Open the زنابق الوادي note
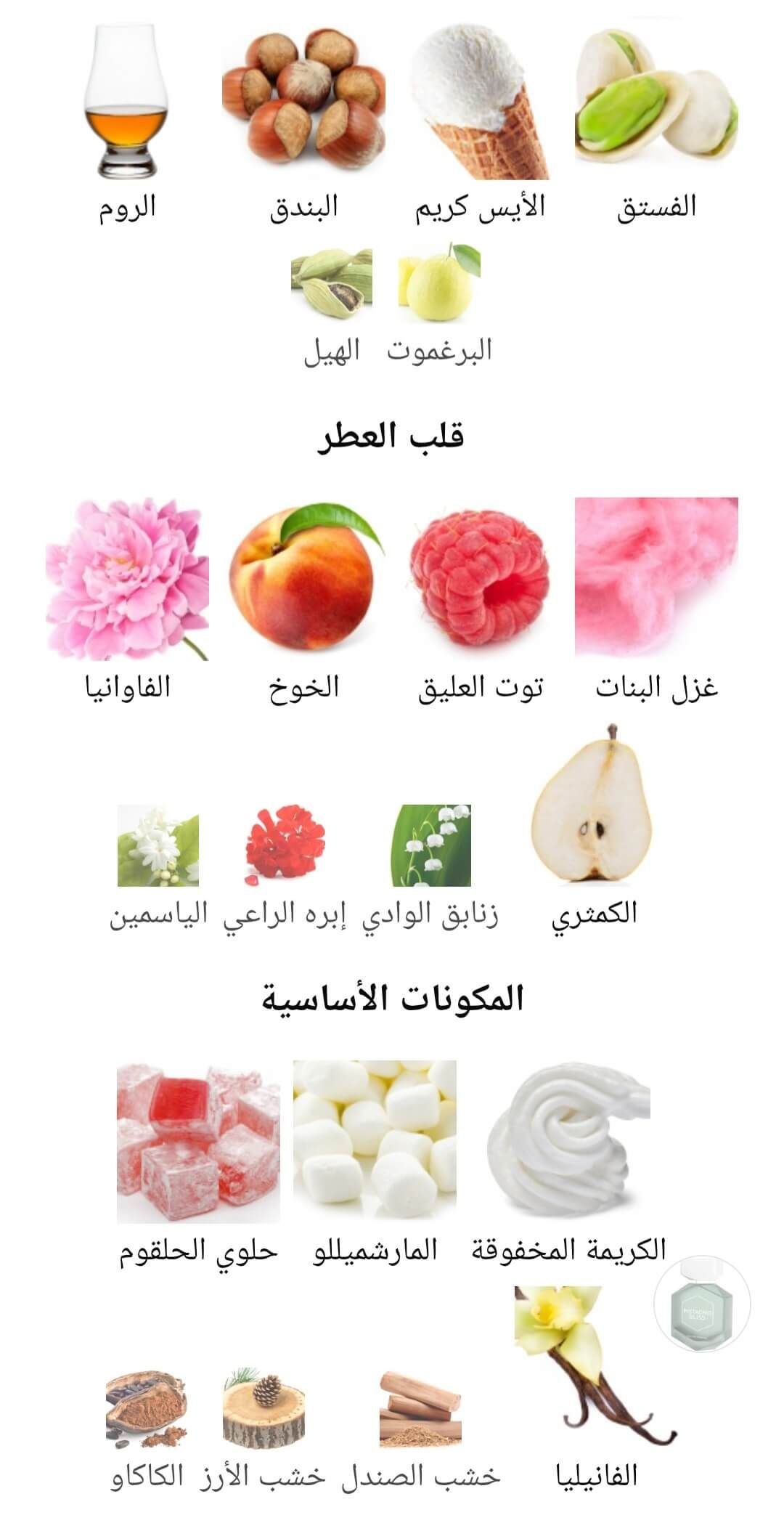Screen dimensions: 784x1515 (431, 846)
